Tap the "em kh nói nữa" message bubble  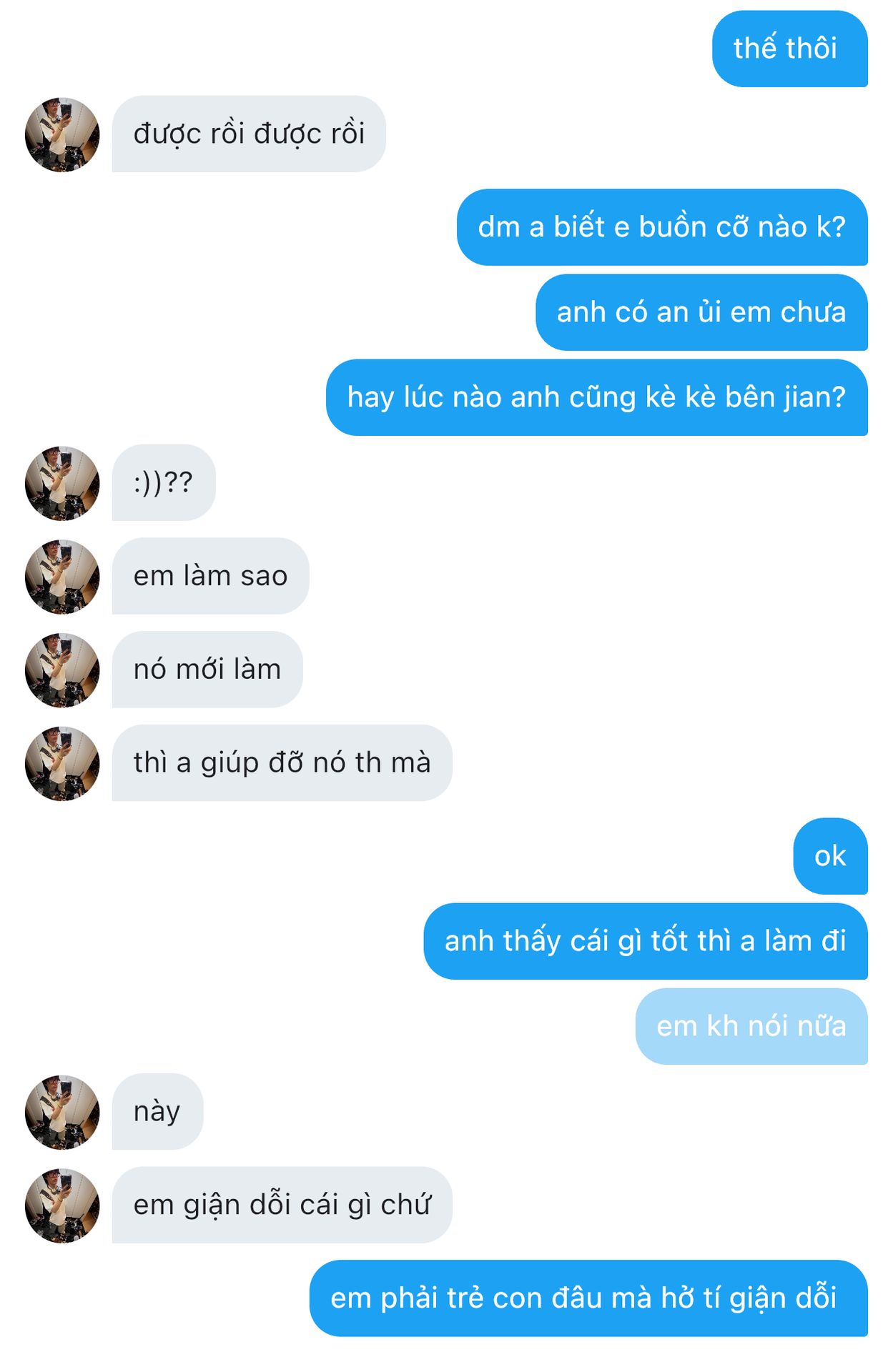751,1026
